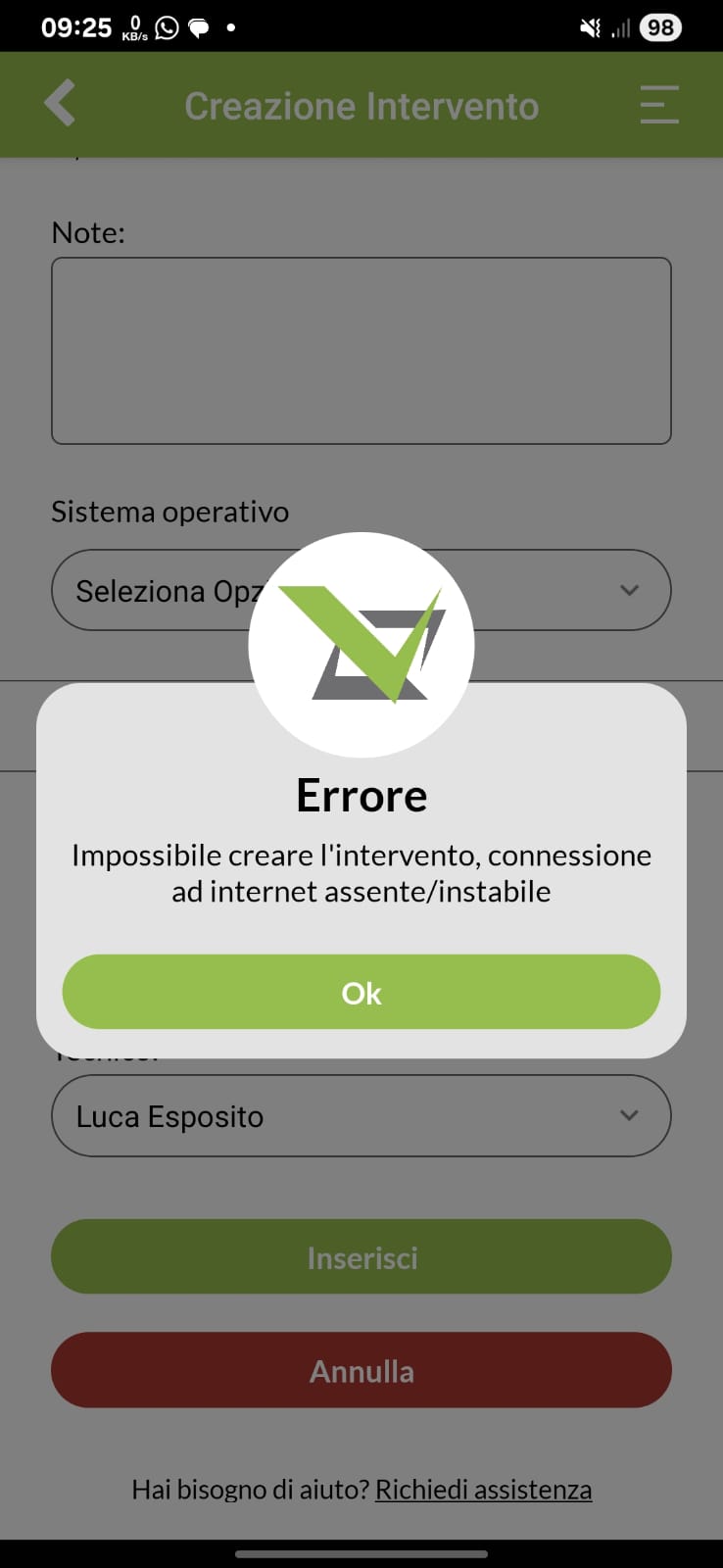Image resolution: width=723 pixels, height=1568 pixels.
Task: Dismiss the error with the Ok button
Action: point(361,992)
